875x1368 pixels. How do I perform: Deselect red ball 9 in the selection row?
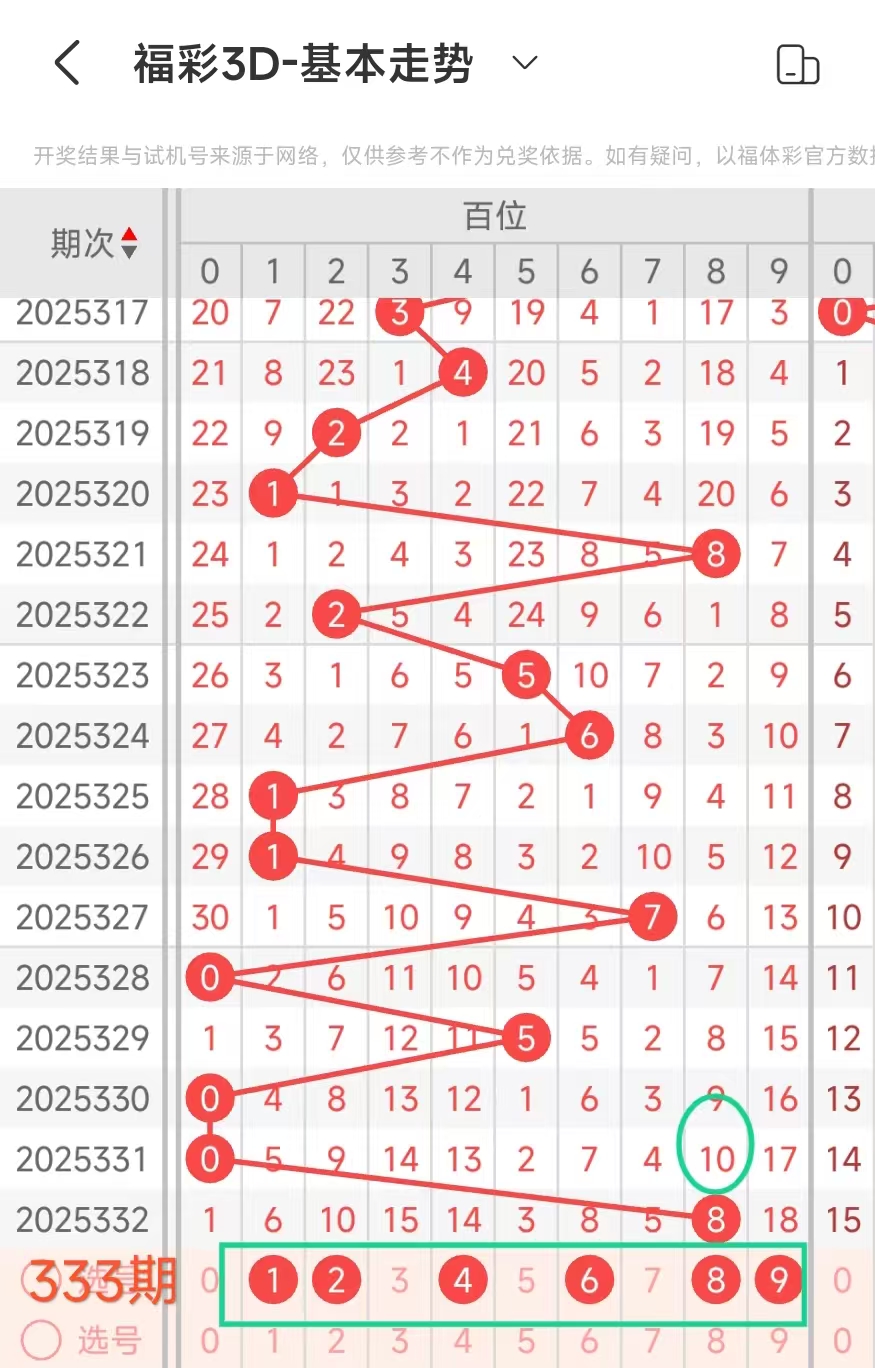(x=779, y=1280)
